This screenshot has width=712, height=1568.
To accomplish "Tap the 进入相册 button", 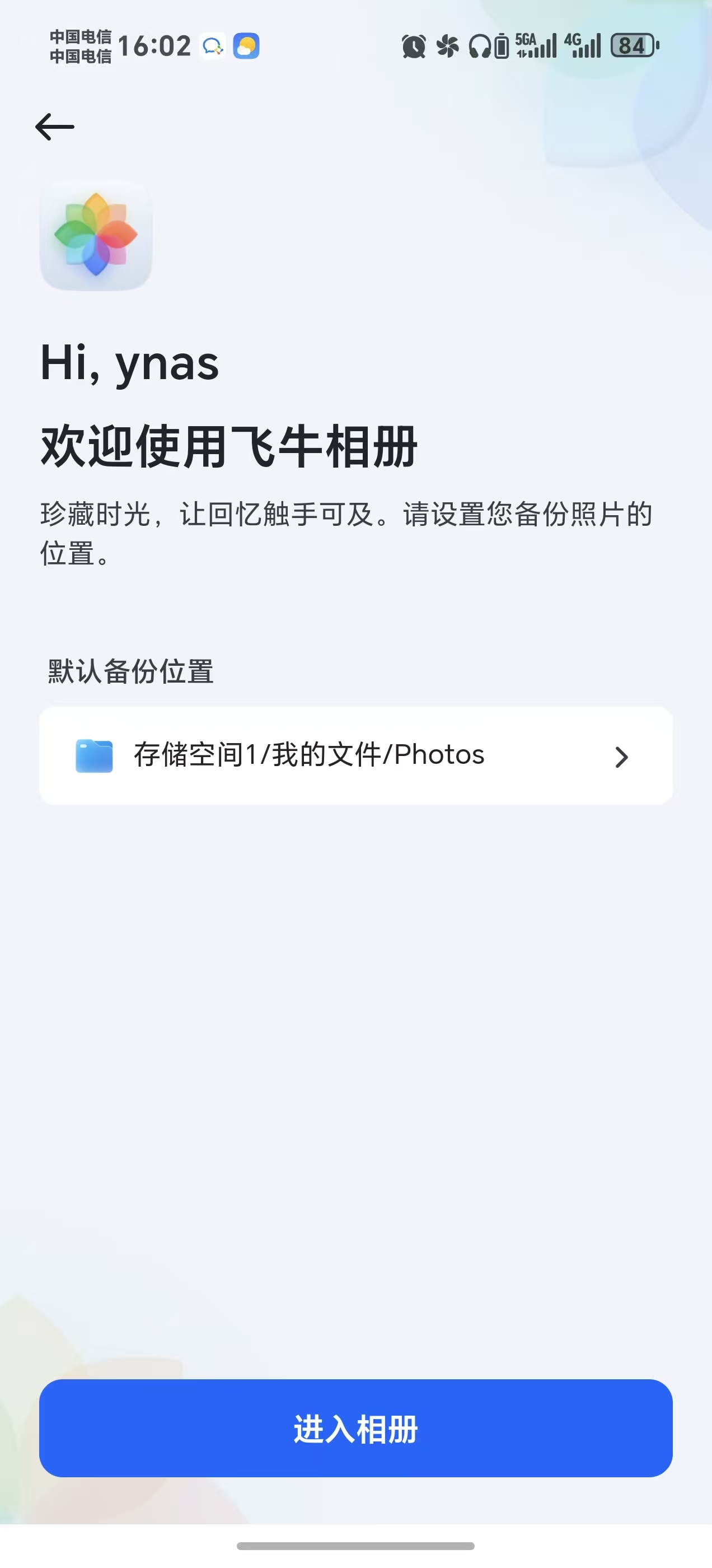I will pyautogui.click(x=355, y=1429).
